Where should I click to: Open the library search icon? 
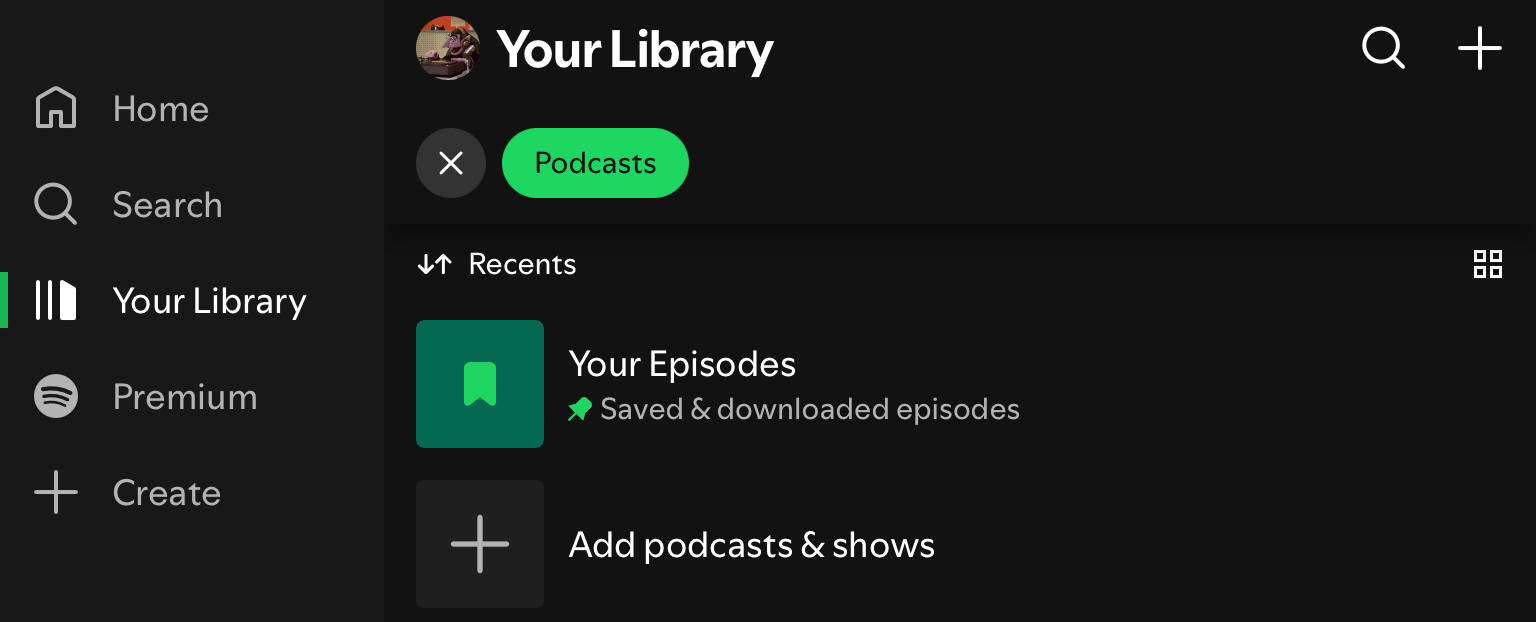point(1384,48)
